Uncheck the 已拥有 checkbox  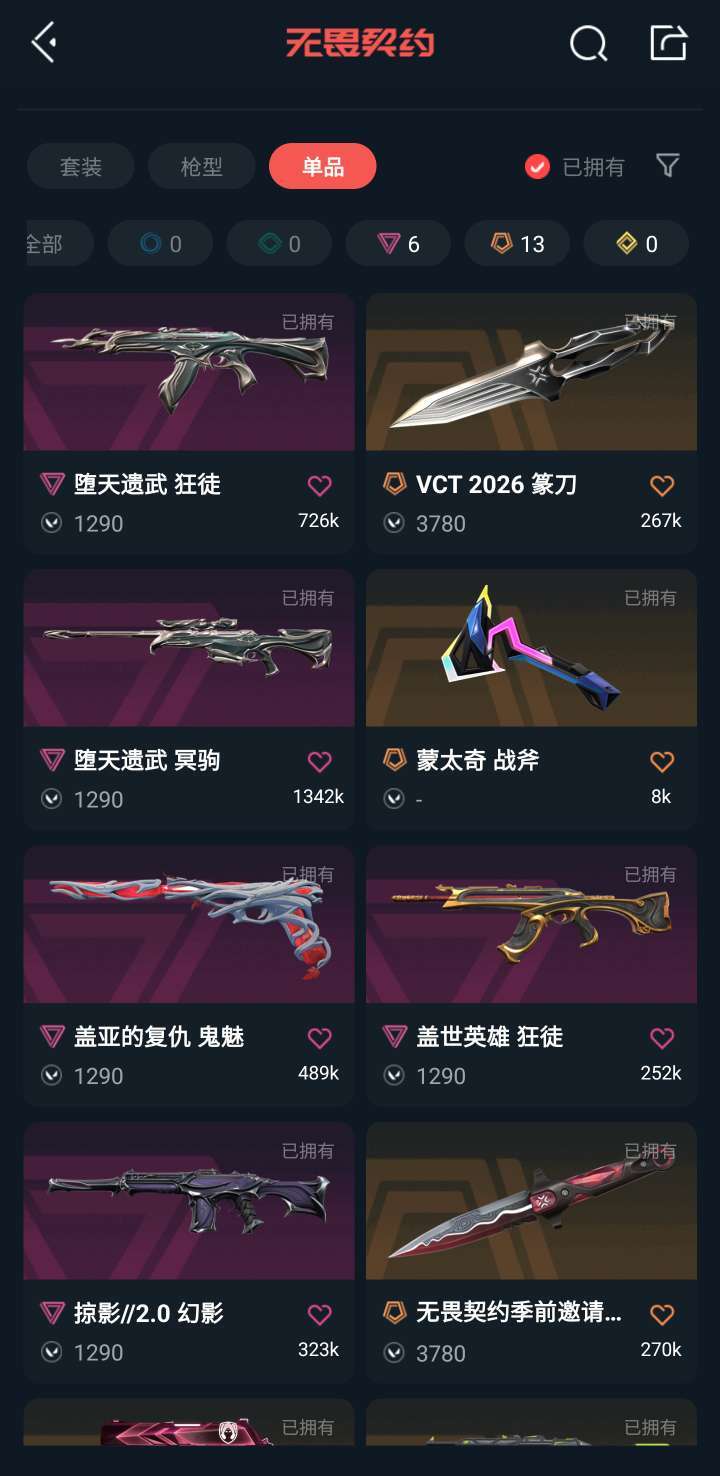[x=538, y=167]
